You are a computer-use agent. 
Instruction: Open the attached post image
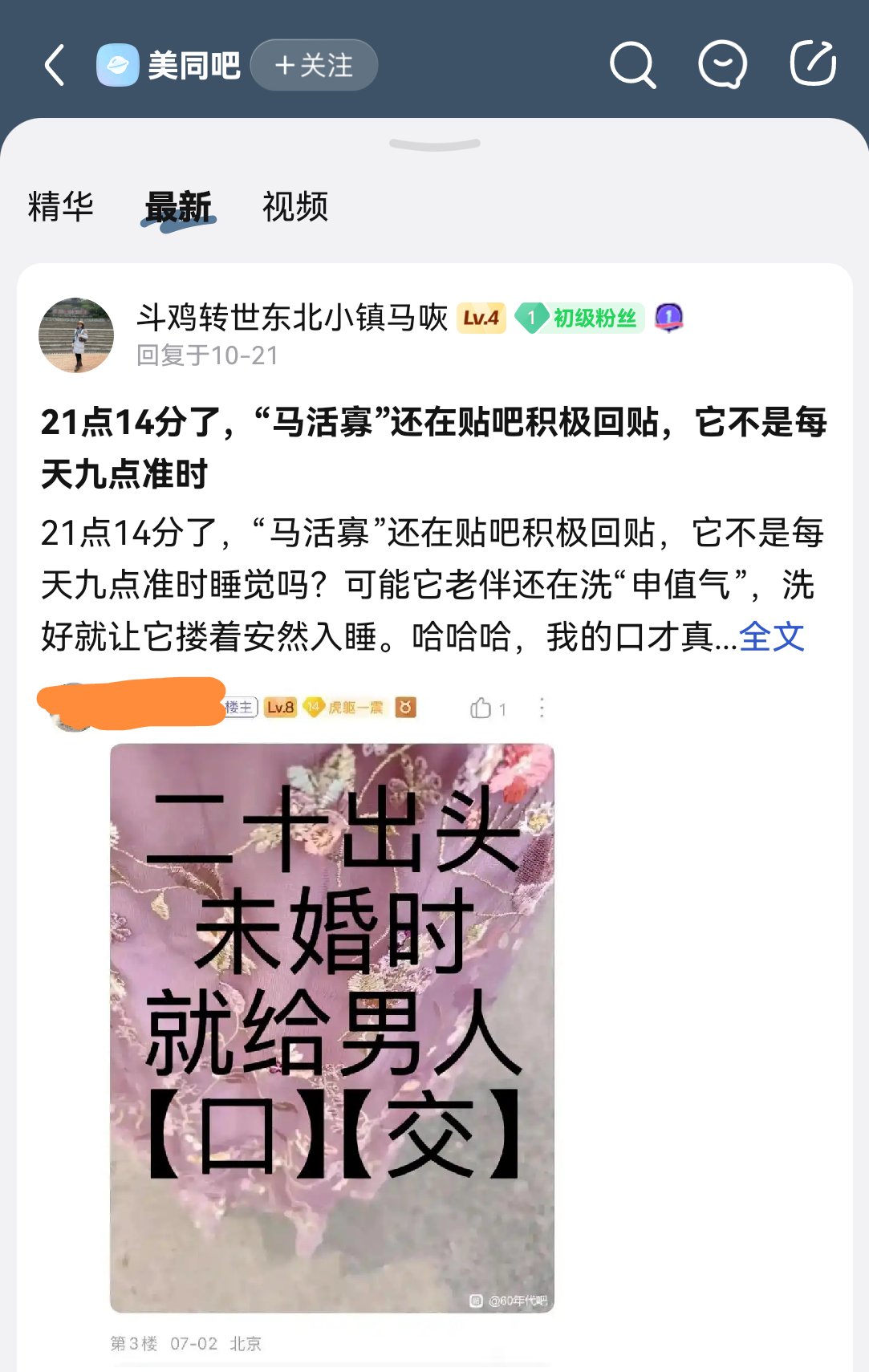331,1027
